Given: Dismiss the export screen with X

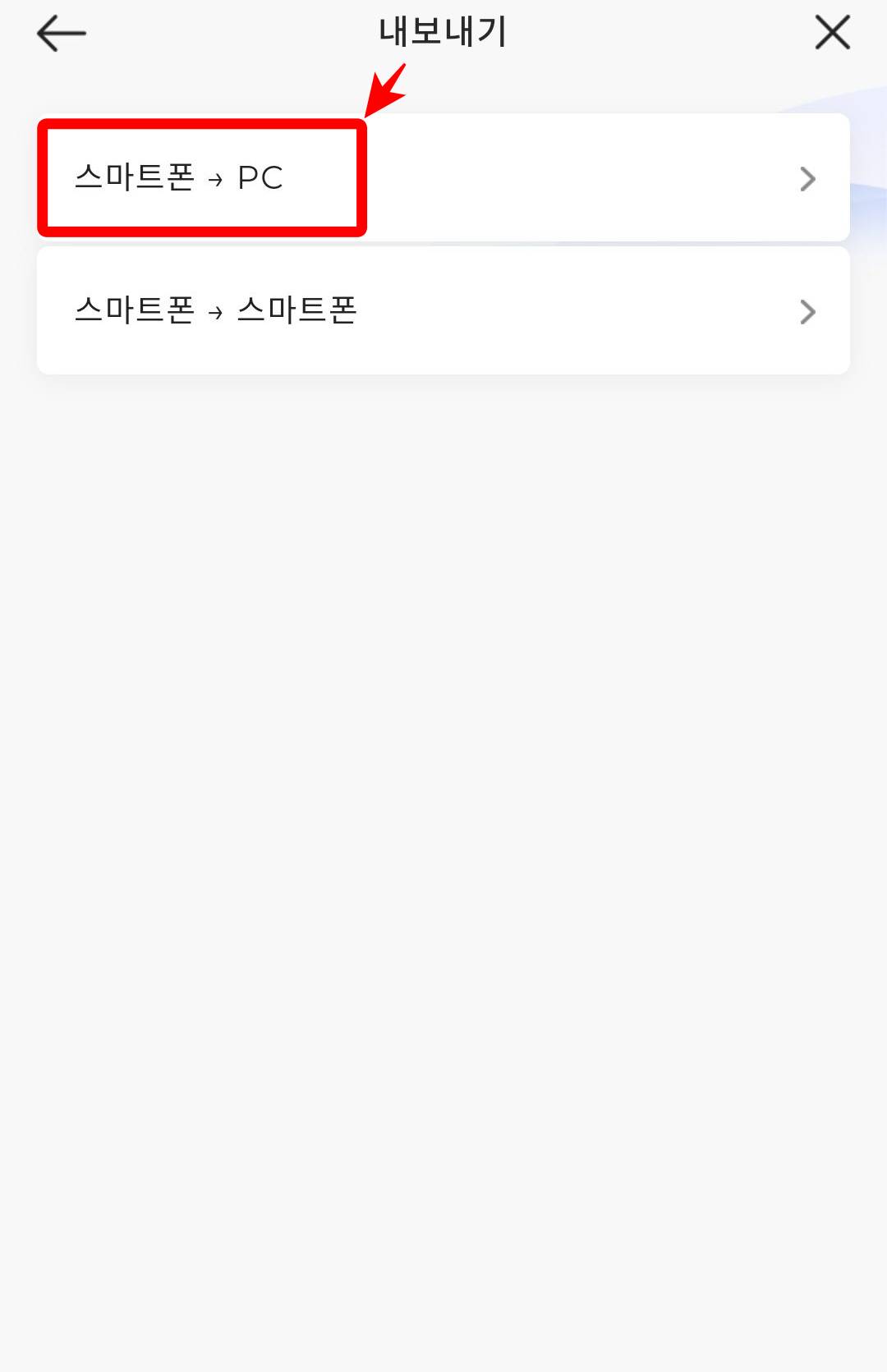Looking at the screenshot, I should (x=832, y=33).
